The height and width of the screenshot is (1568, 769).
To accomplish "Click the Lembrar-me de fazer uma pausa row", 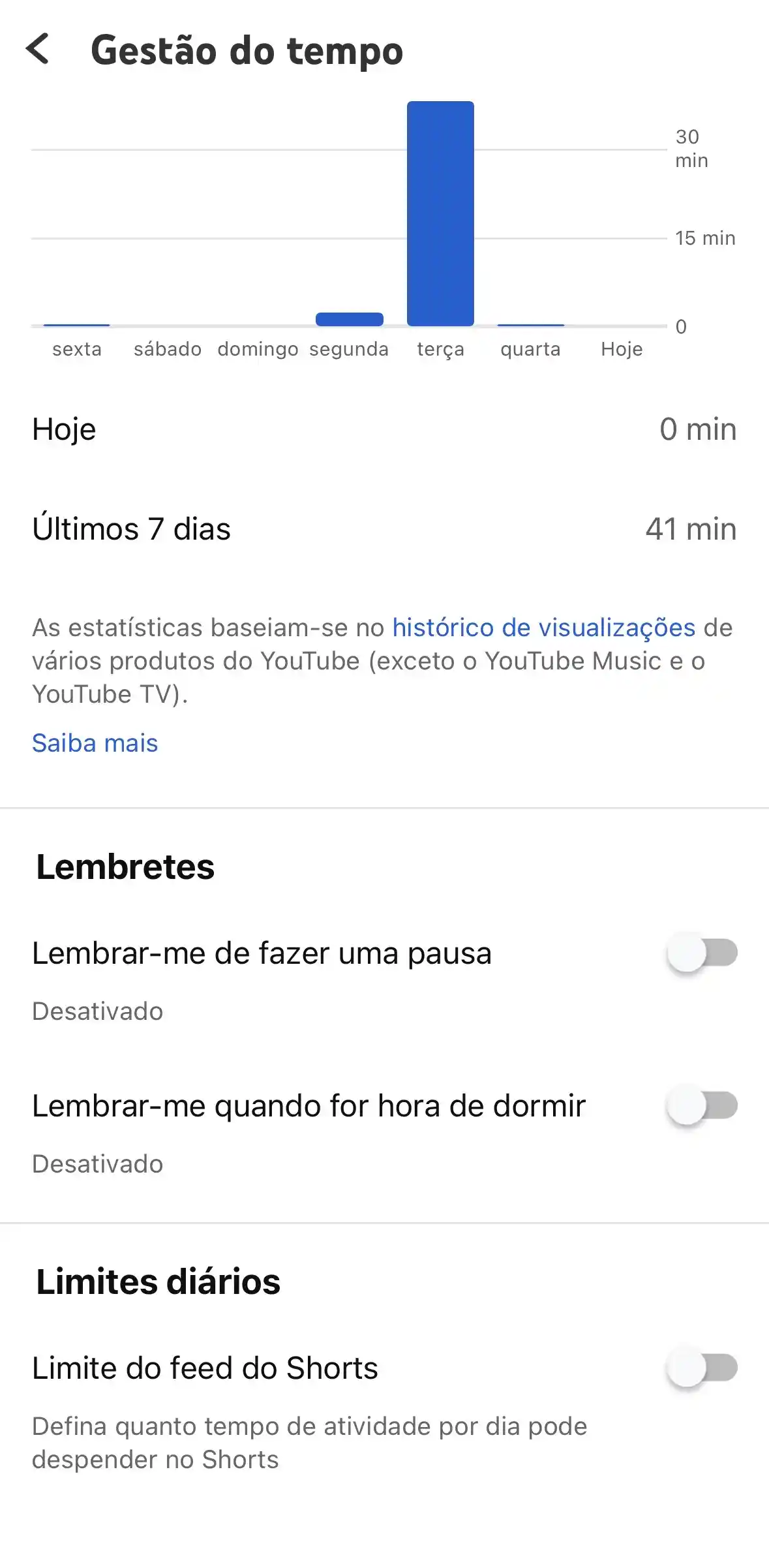I will coord(262,953).
